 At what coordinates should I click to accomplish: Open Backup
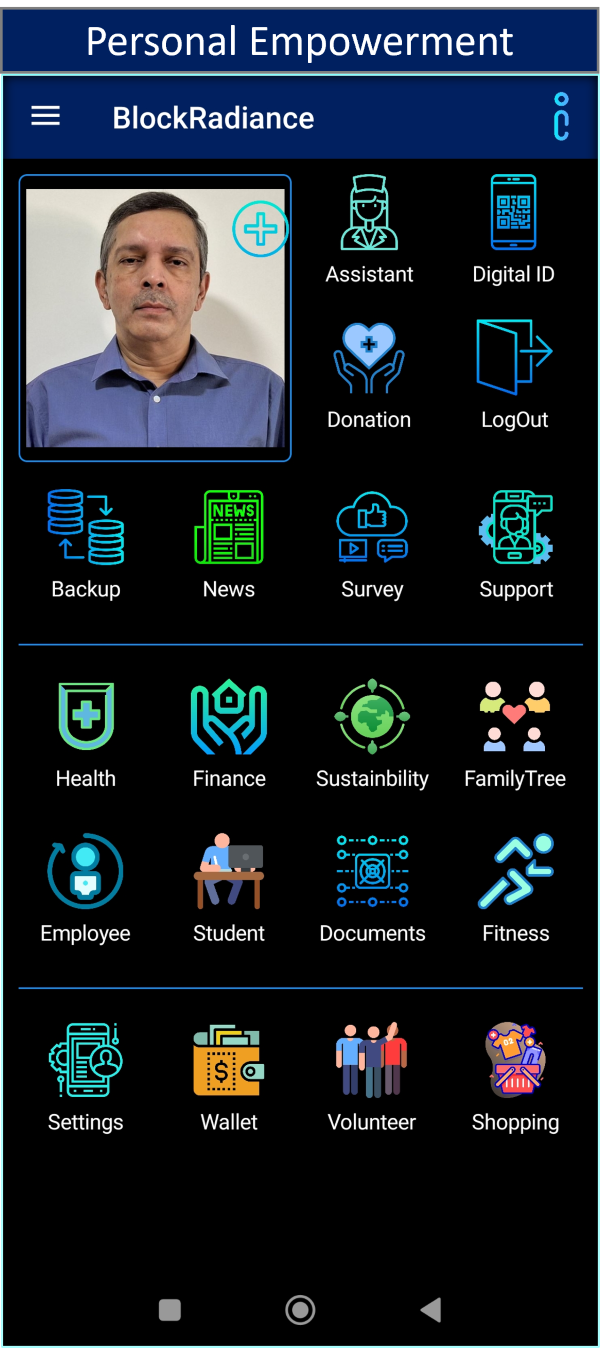coord(86,543)
